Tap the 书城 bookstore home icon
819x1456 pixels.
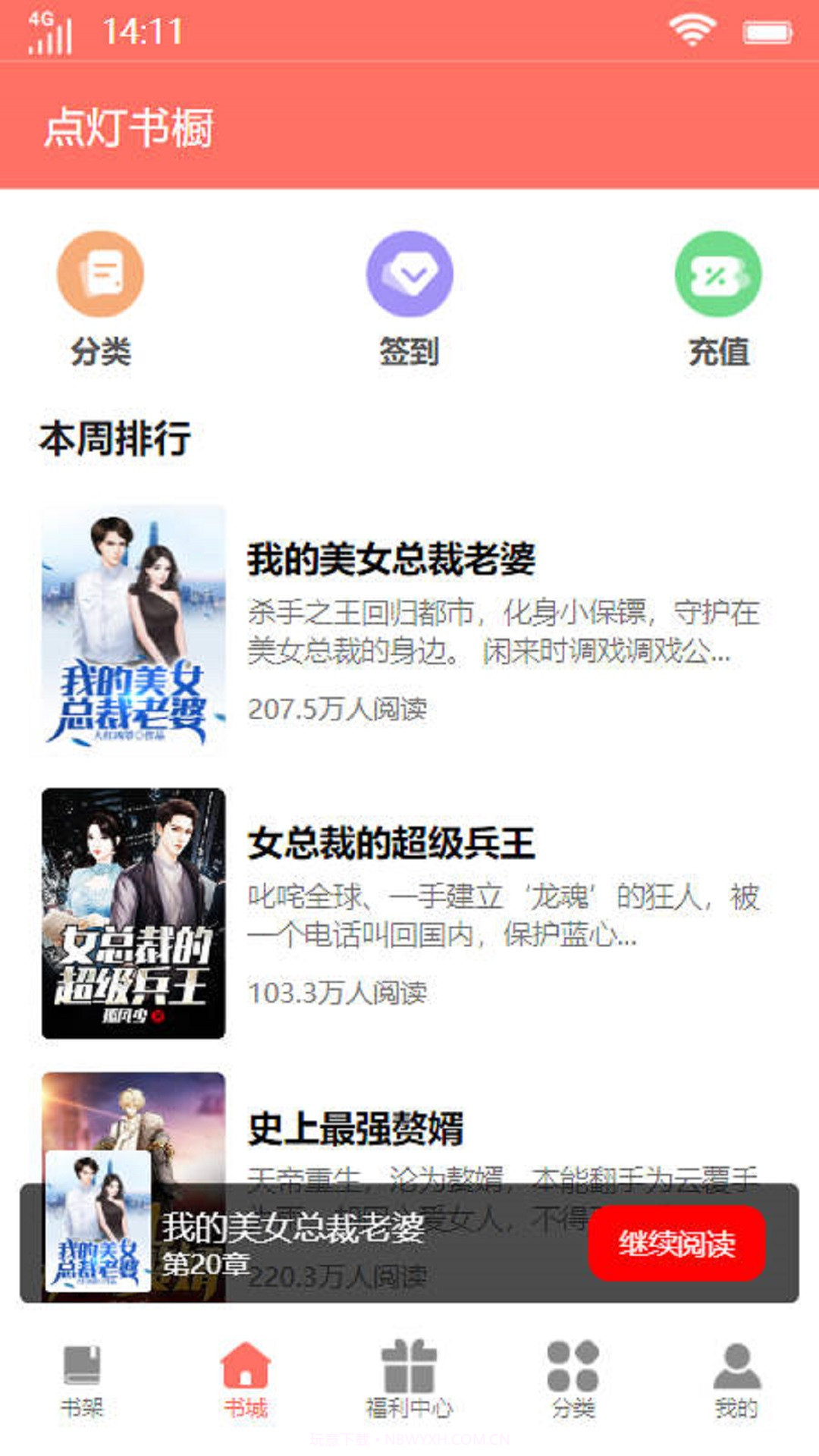click(246, 1363)
